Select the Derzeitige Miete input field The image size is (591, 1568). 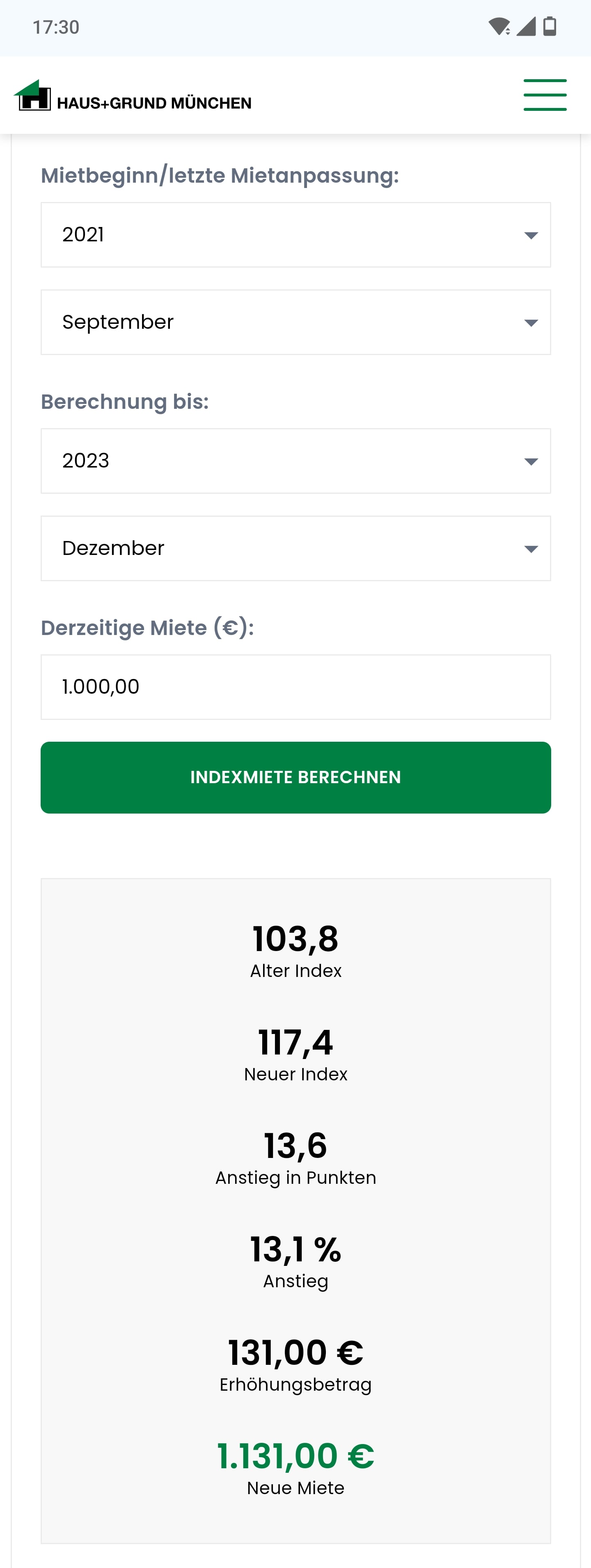point(295,687)
